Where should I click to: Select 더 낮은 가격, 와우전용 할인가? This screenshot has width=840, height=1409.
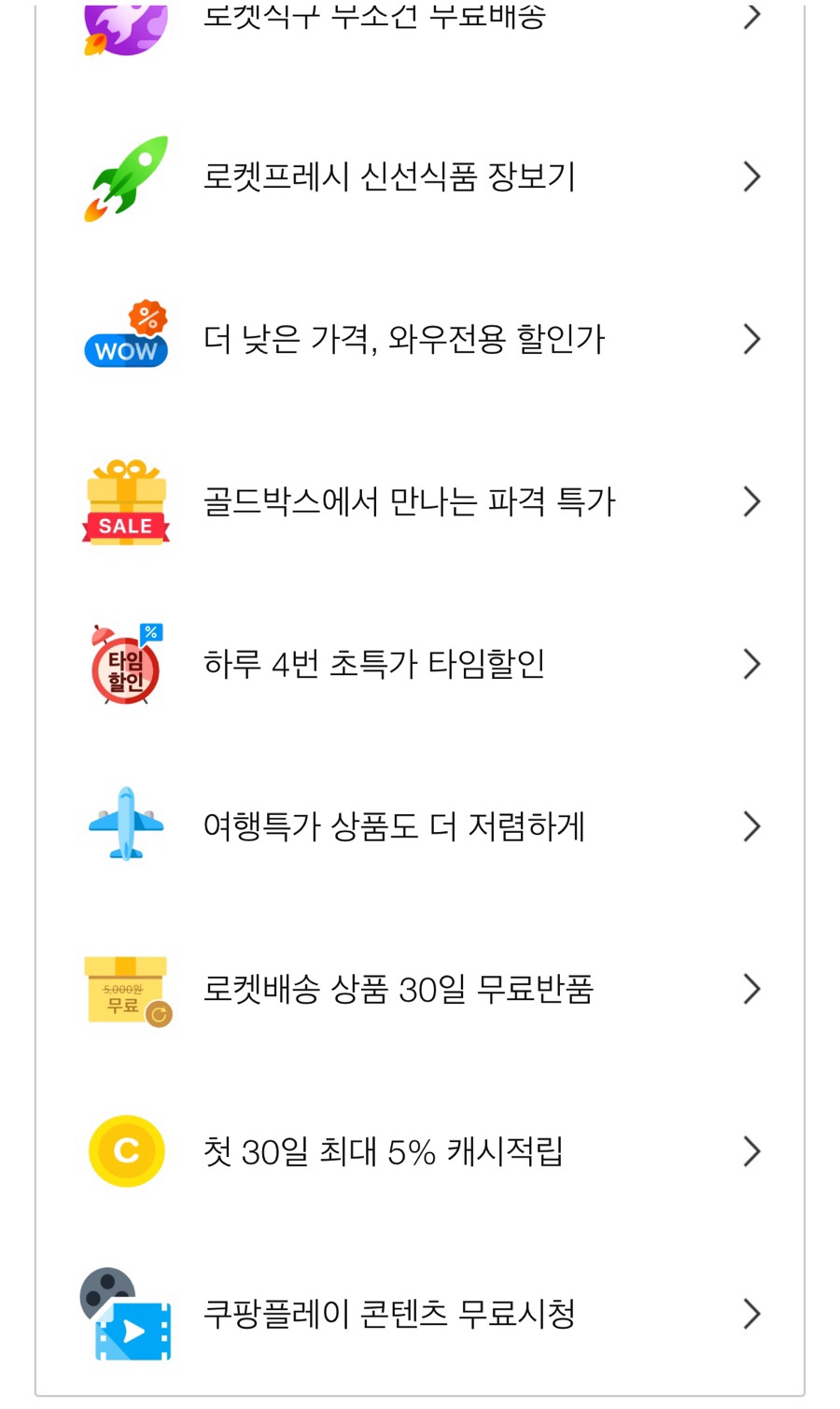point(420,339)
